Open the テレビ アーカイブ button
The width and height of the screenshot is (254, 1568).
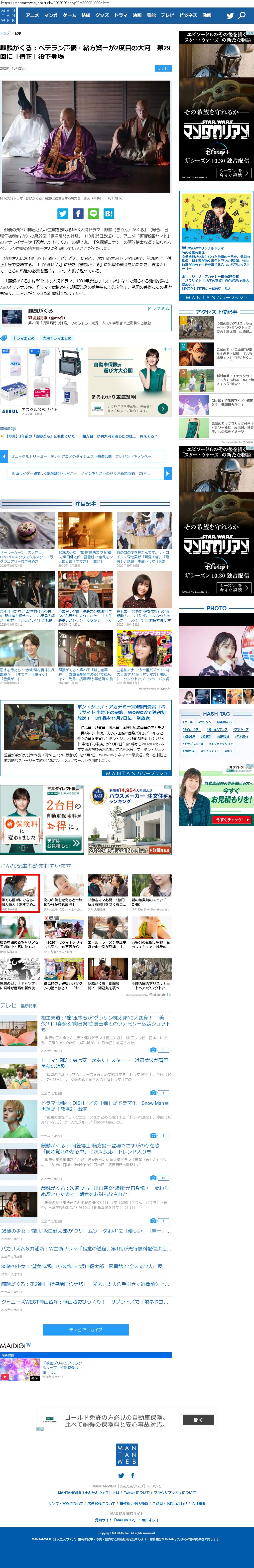[x=85, y=1325]
